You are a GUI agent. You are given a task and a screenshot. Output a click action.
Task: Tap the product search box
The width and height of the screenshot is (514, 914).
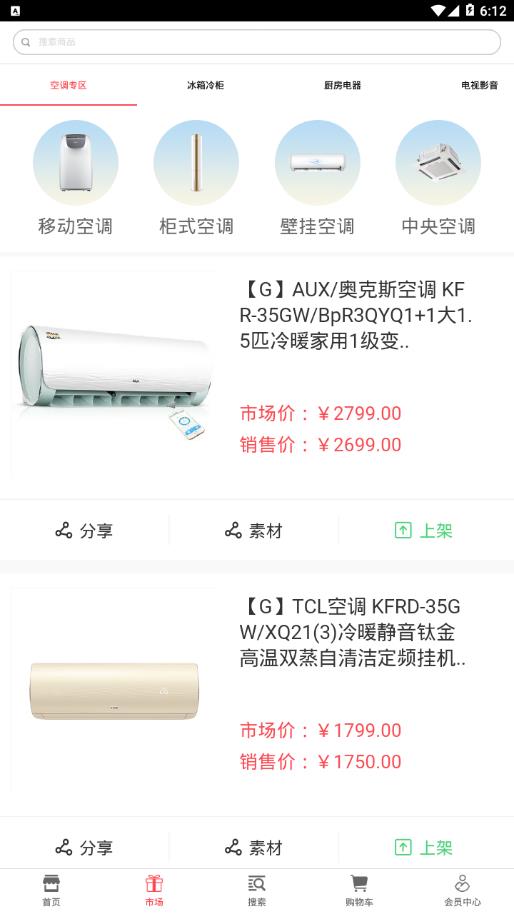pyautogui.click(x=256, y=42)
